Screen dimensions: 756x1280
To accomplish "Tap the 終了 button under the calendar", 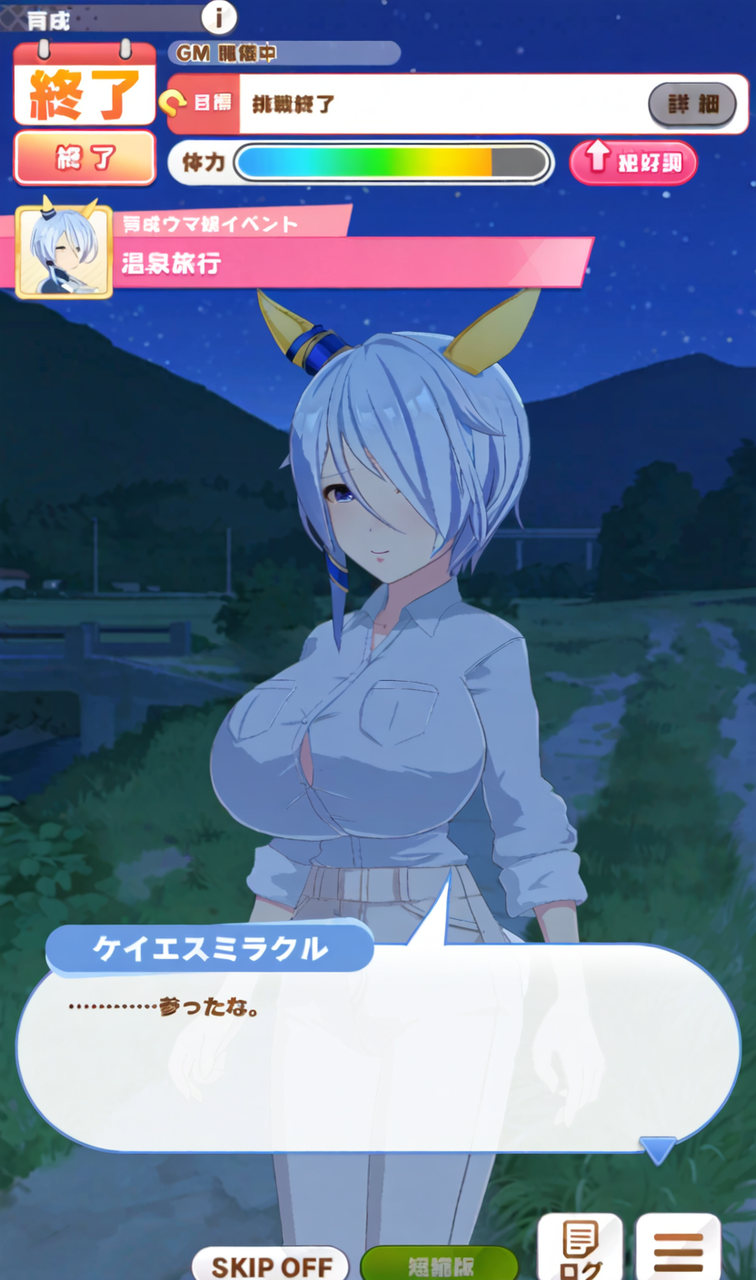I will 85,158.
